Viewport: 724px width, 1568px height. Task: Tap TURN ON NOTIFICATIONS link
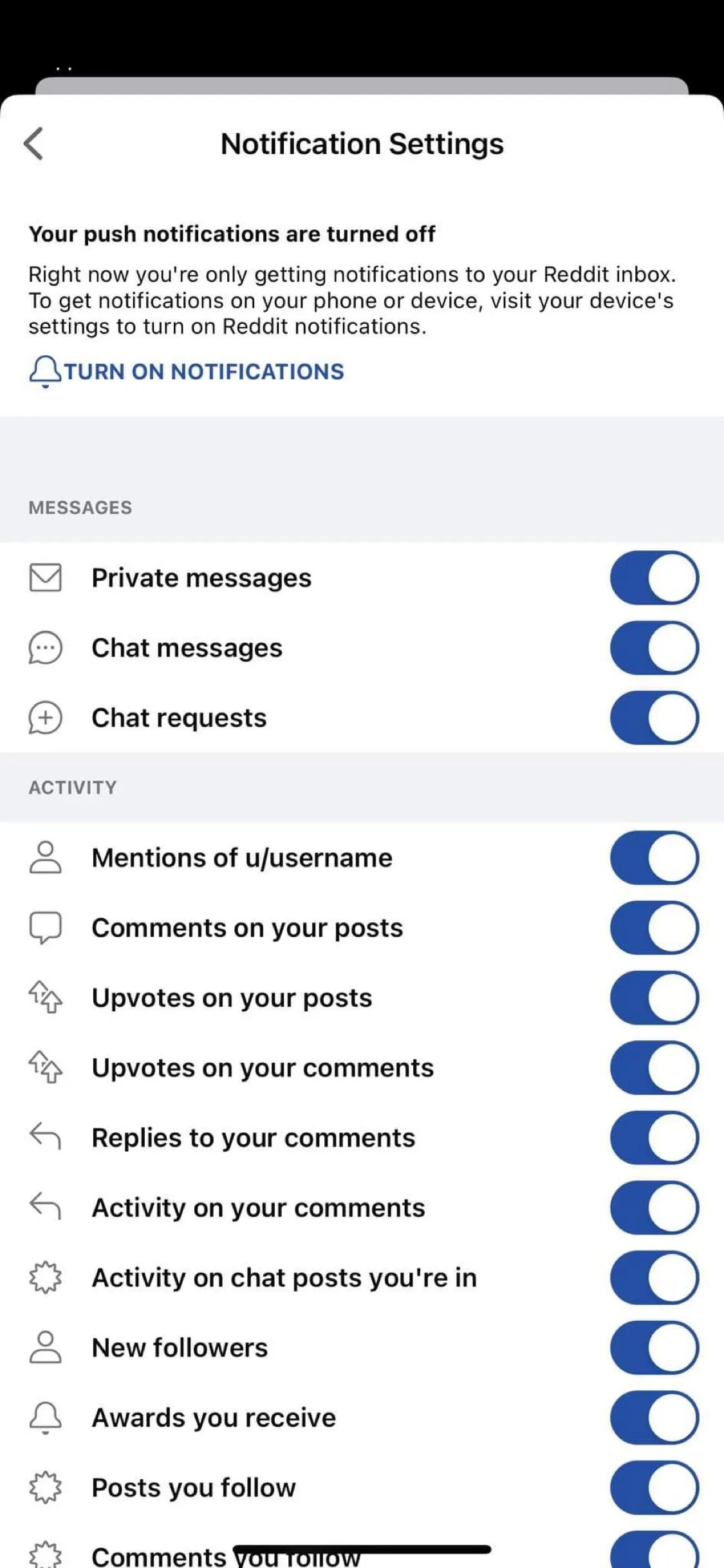tap(201, 371)
